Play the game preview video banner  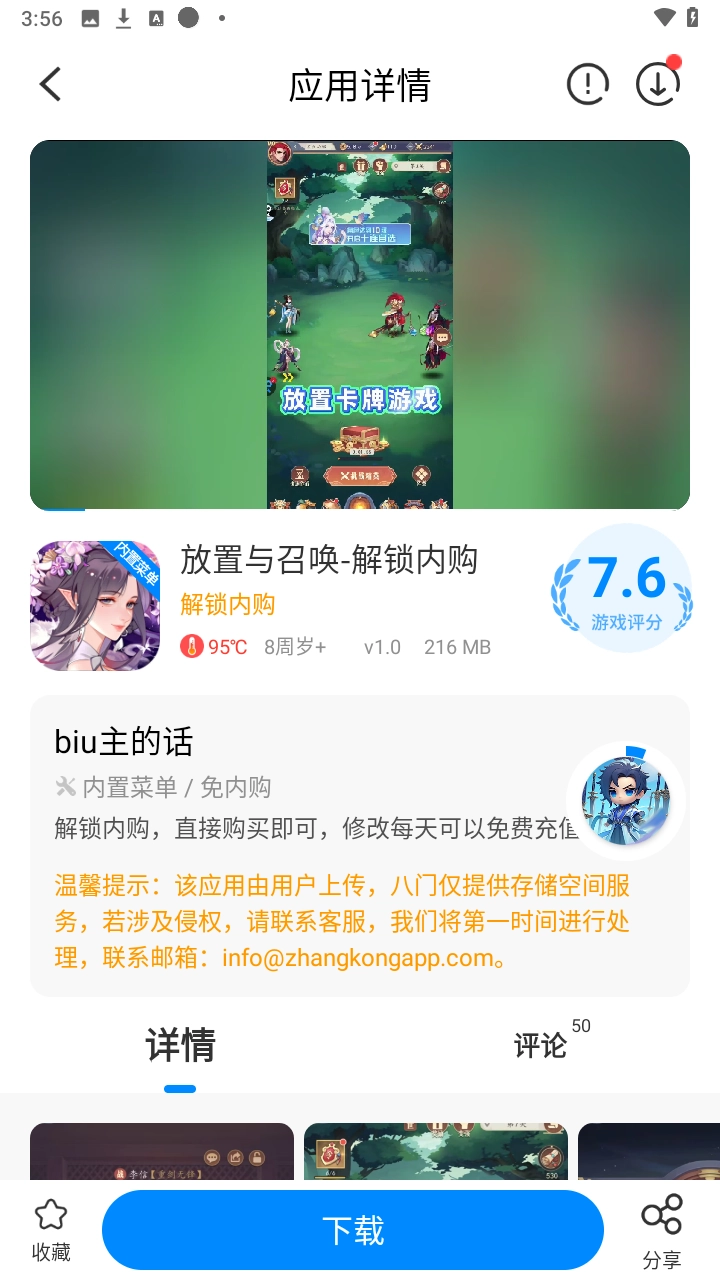click(360, 325)
